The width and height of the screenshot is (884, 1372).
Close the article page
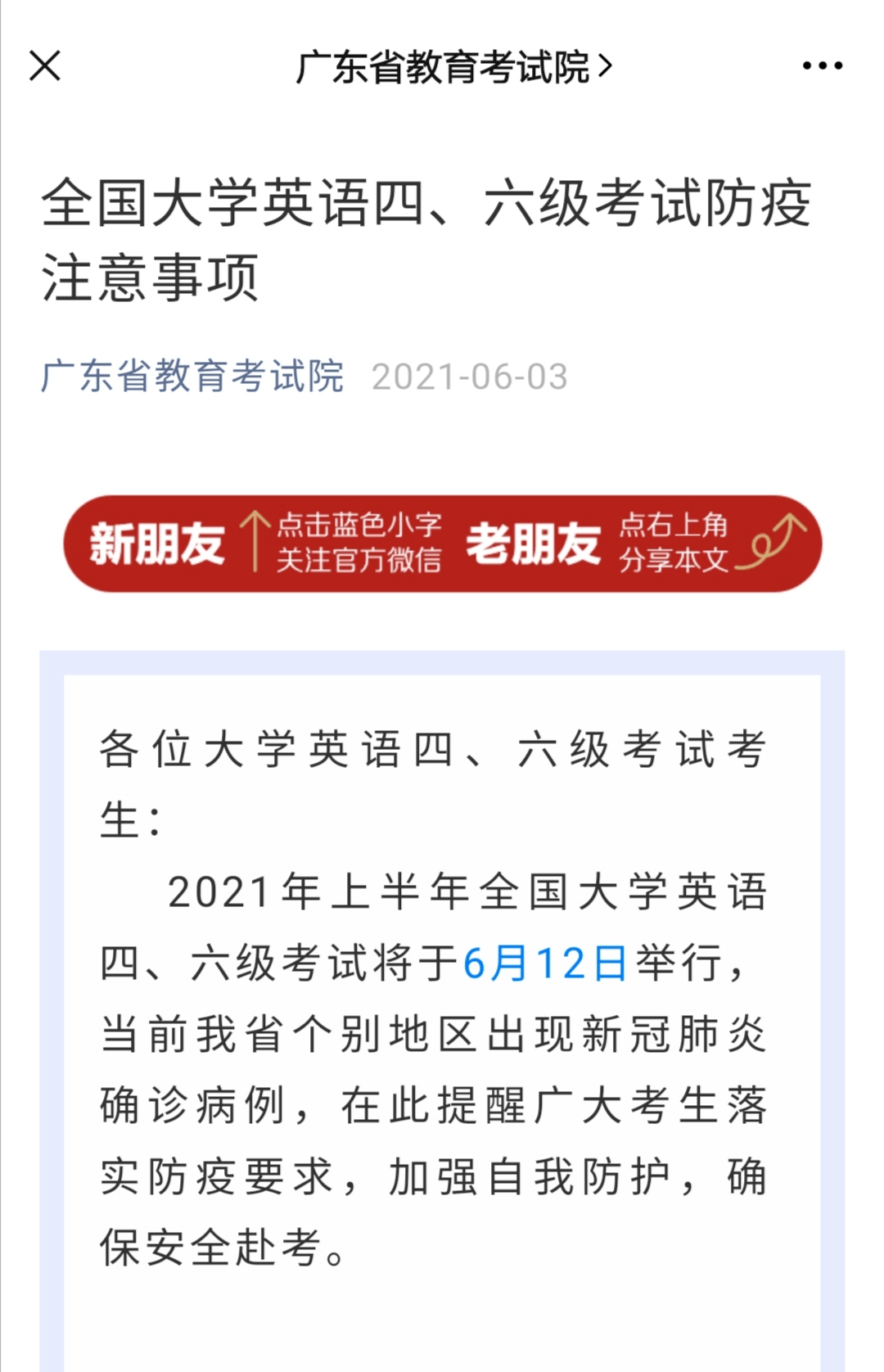tap(45, 65)
